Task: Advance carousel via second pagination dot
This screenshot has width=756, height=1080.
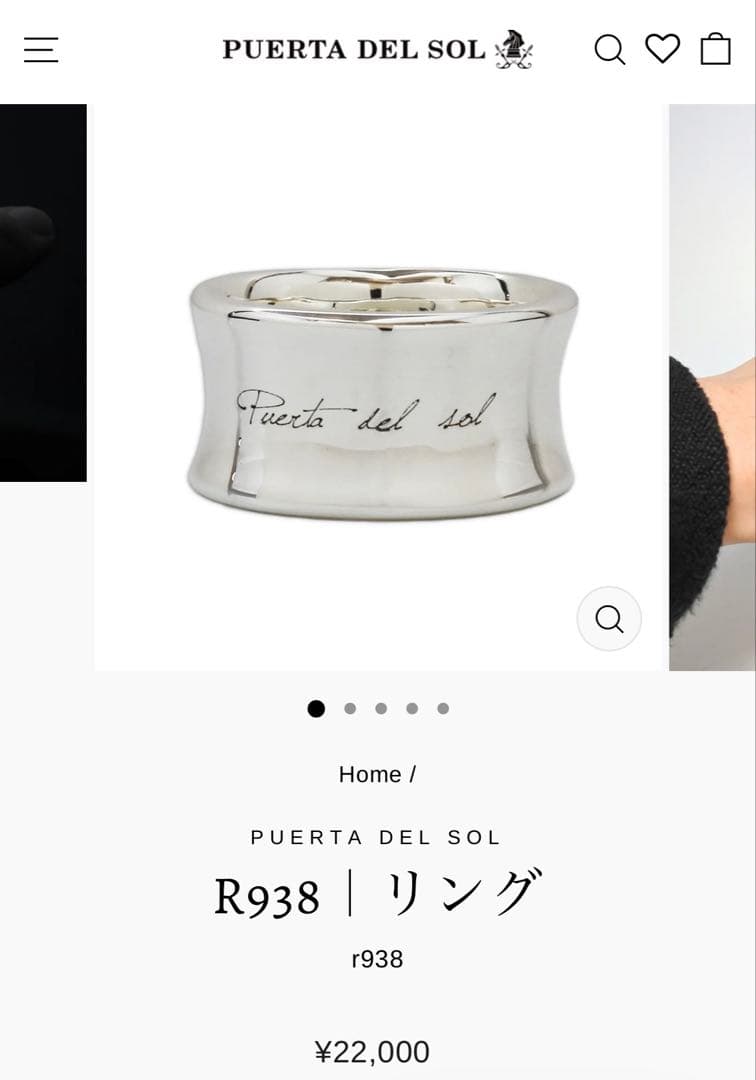Action: click(x=350, y=709)
